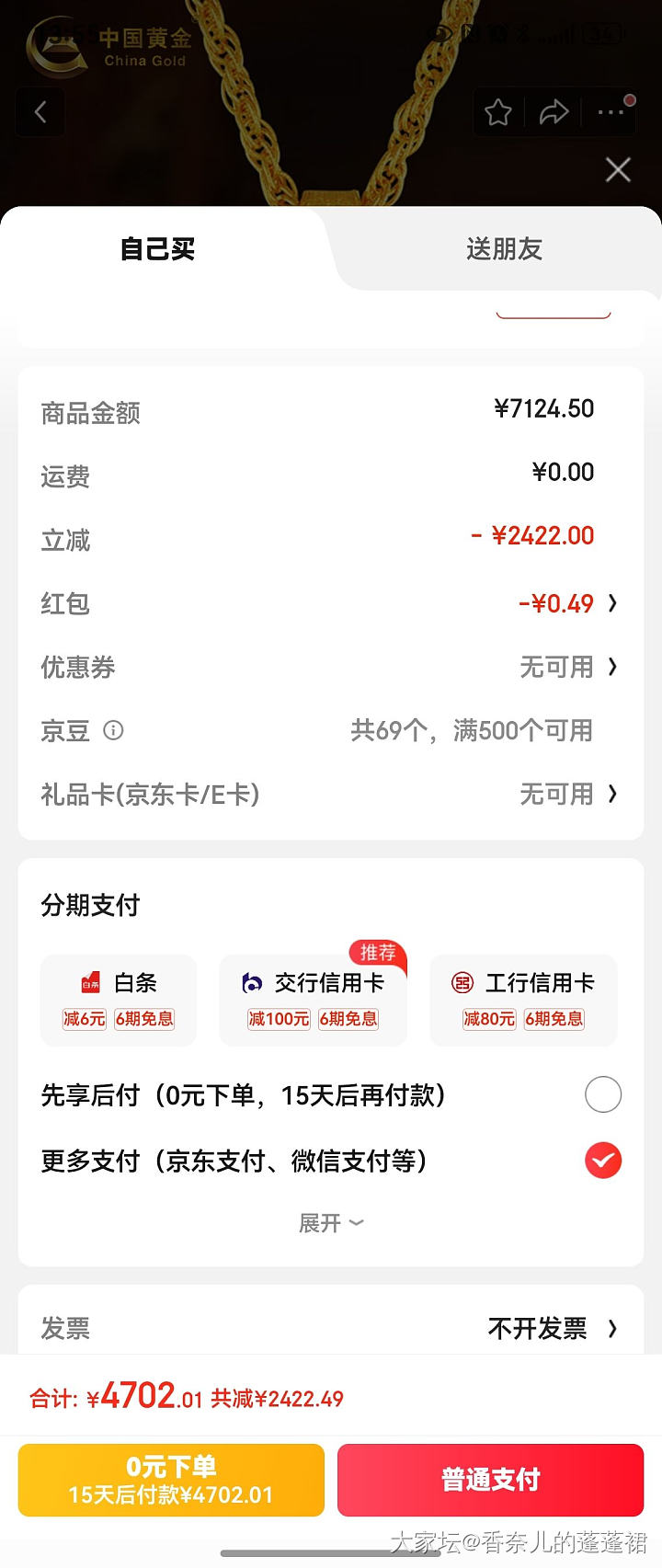This screenshot has height=1568, width=662.
Task: Select 更多支付 payment option
Action: 602,1161
